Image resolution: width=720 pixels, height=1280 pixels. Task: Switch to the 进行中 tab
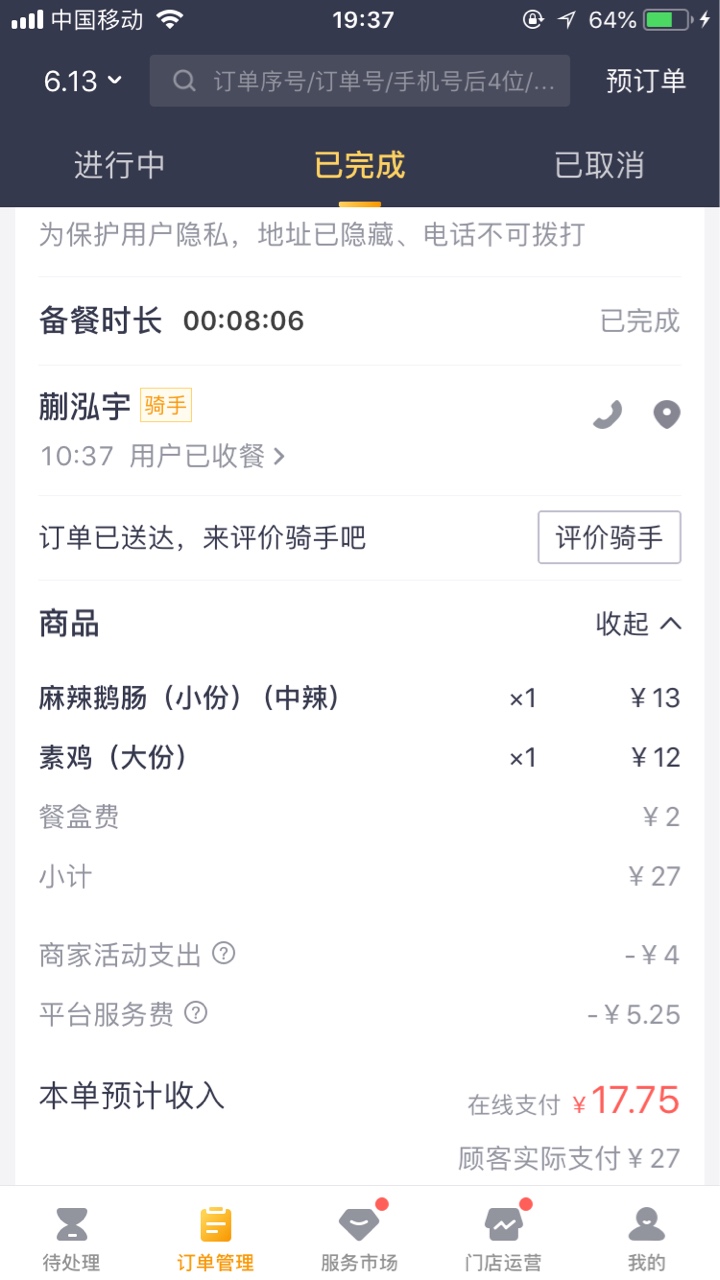[x=120, y=165]
